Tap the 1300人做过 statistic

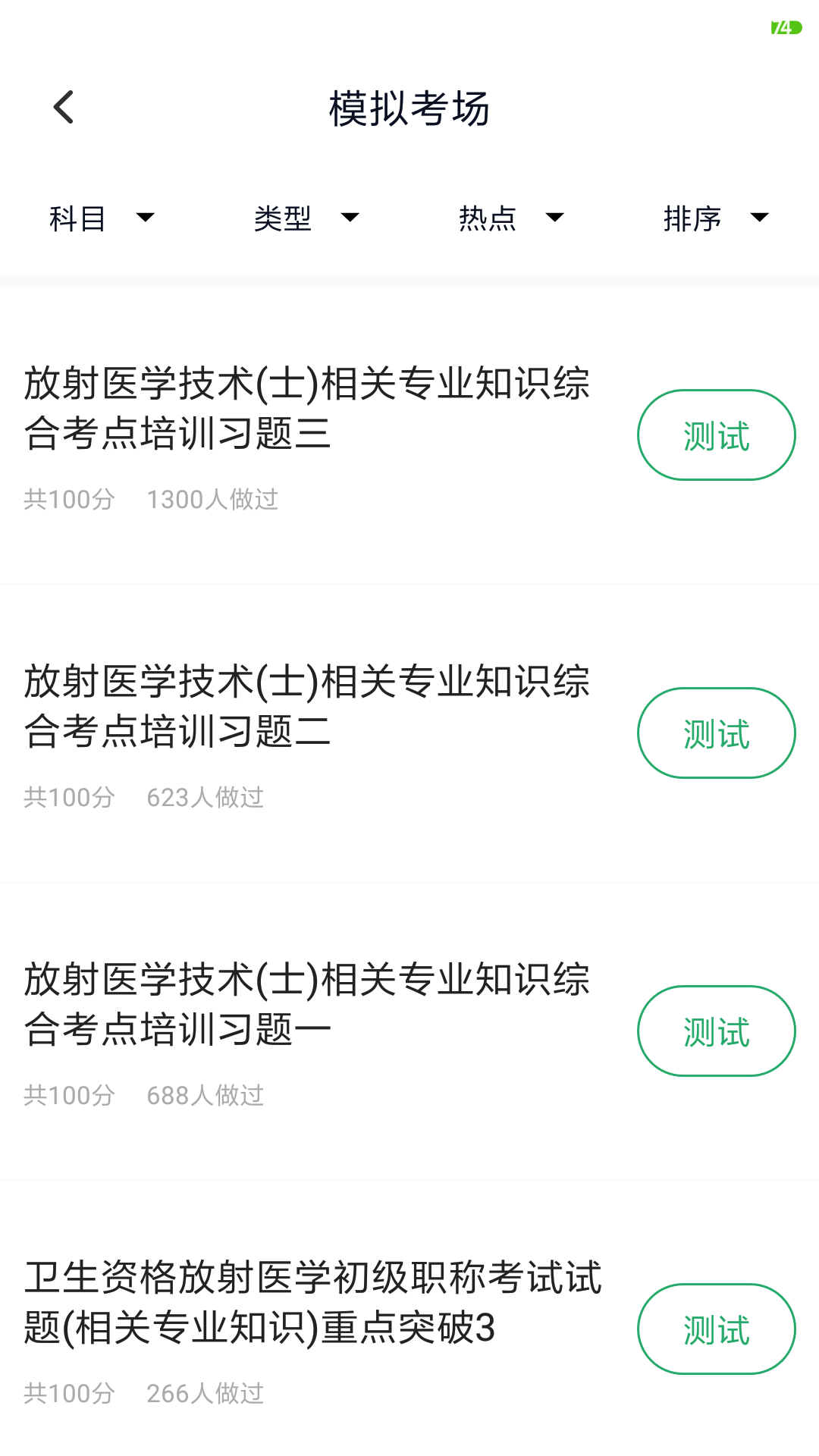pos(213,499)
